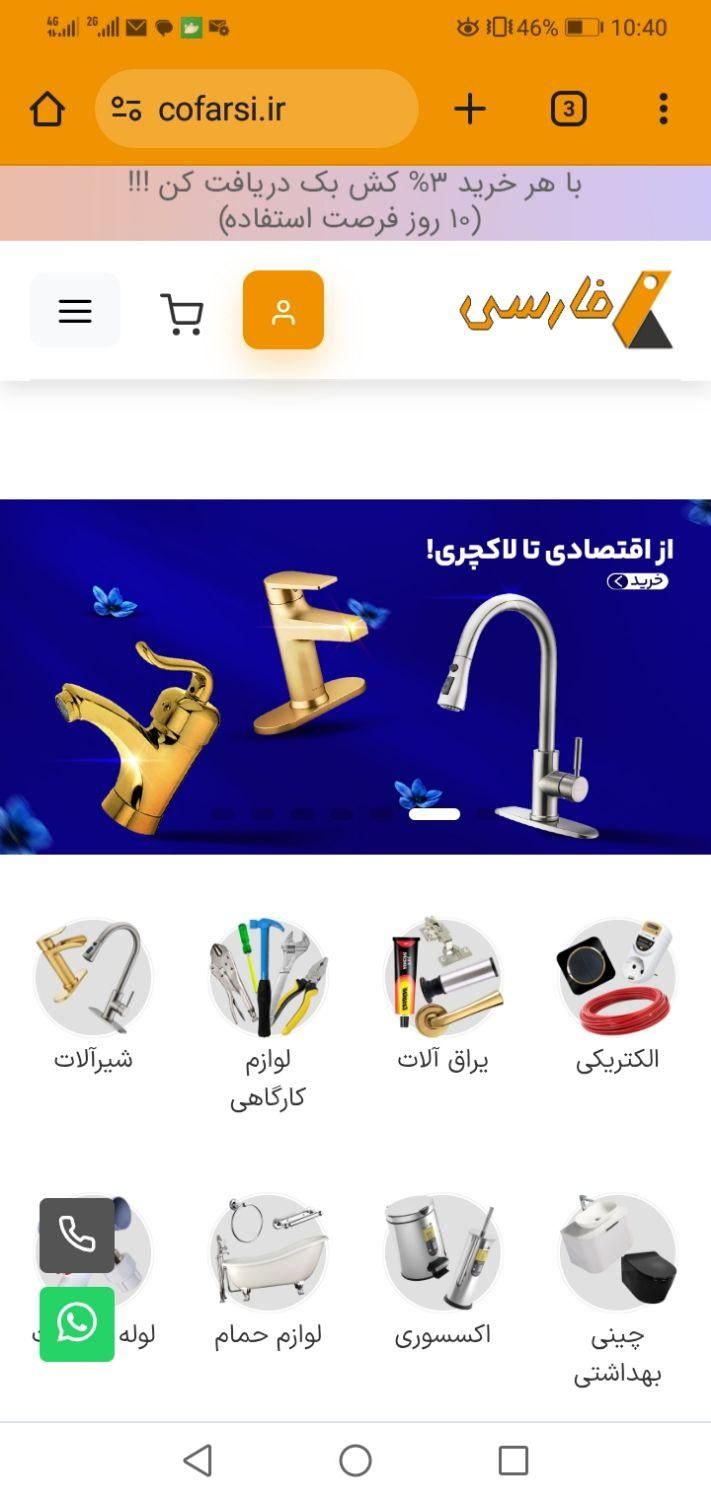The height and width of the screenshot is (1500, 711).
Task: Tap the floating phone call button
Action: [x=77, y=1235]
